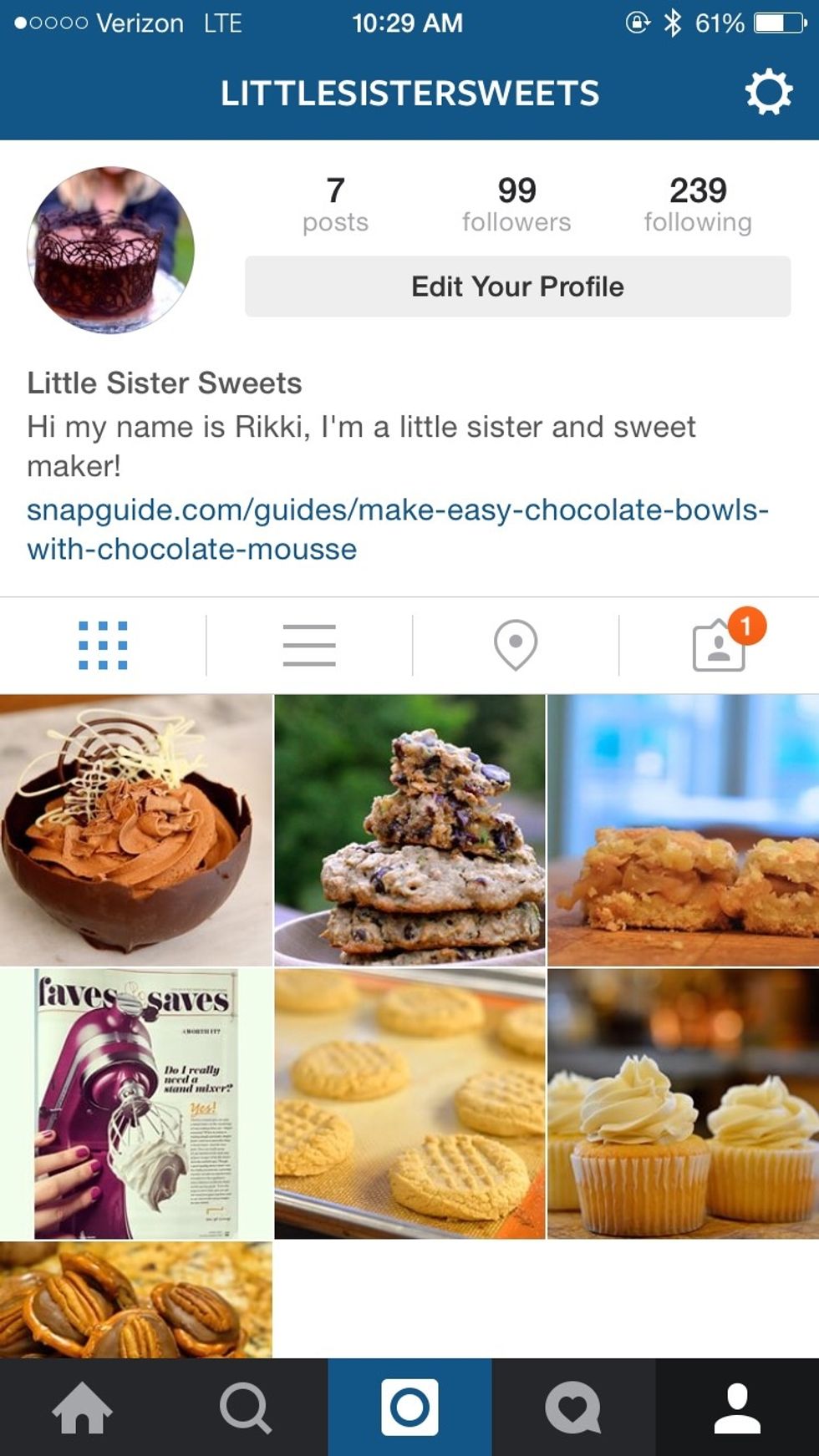Open the stacked chocolate chip cookies photo
The width and height of the screenshot is (819, 1456).
(409, 830)
